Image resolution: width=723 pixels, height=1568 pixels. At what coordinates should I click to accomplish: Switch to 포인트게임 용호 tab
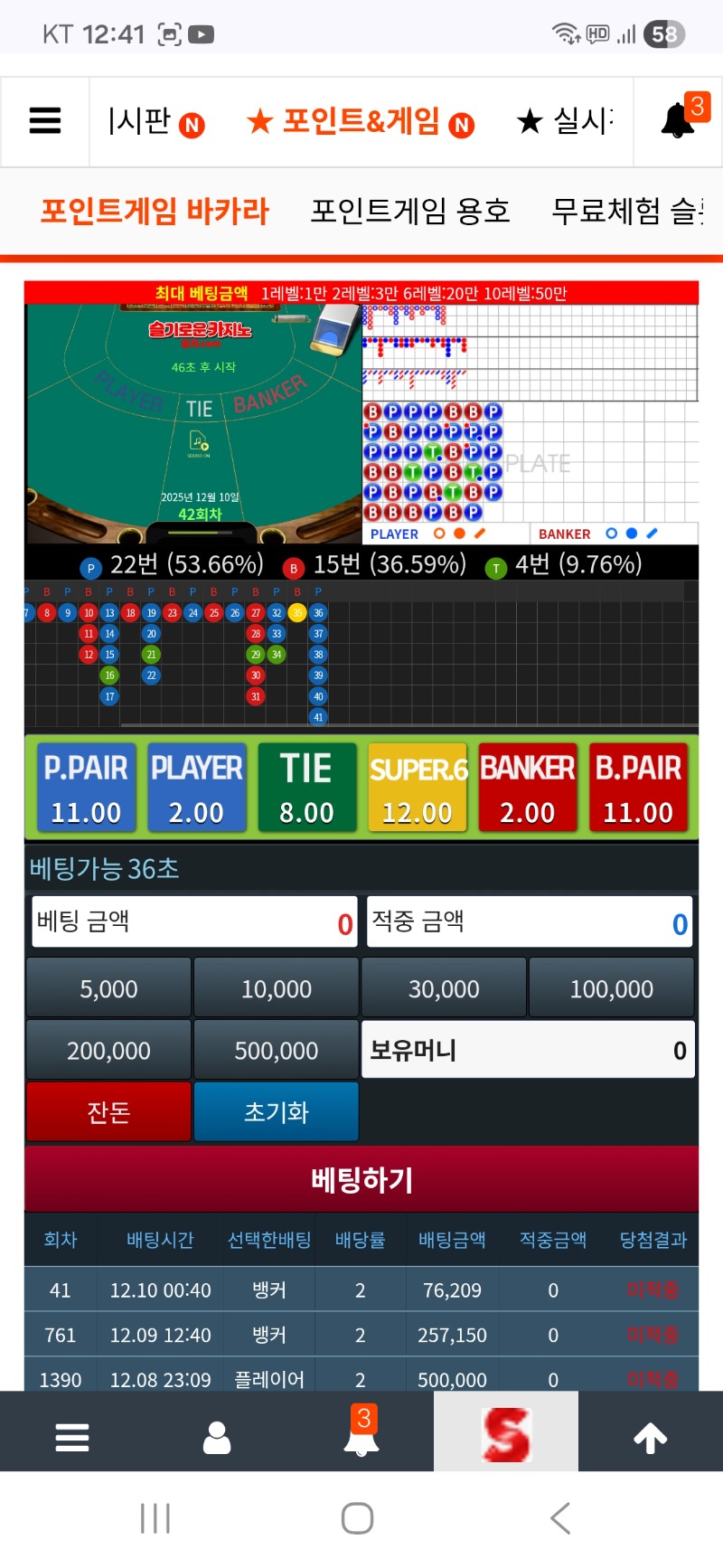(409, 211)
